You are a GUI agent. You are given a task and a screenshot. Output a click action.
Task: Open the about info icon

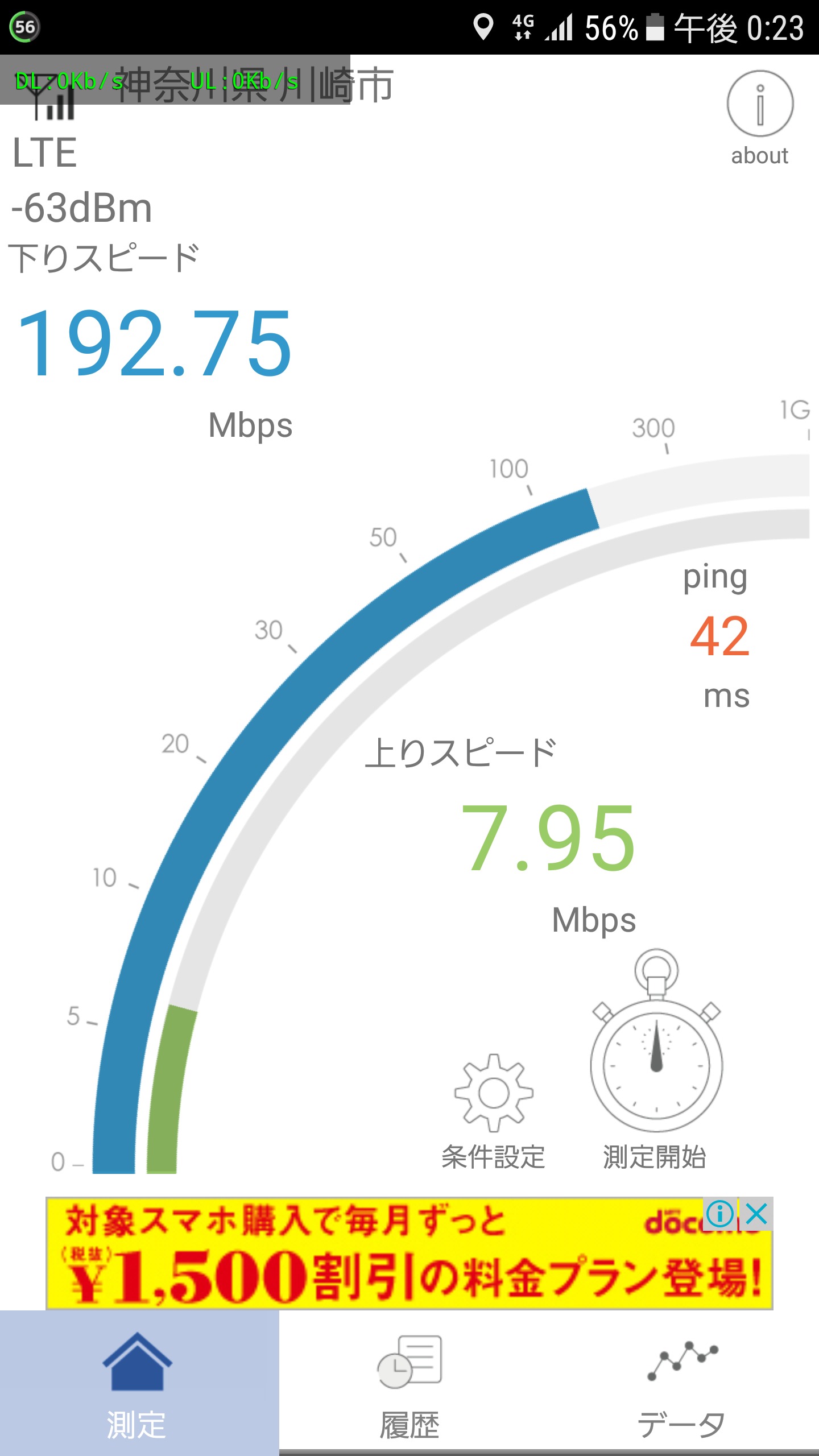coord(760,118)
